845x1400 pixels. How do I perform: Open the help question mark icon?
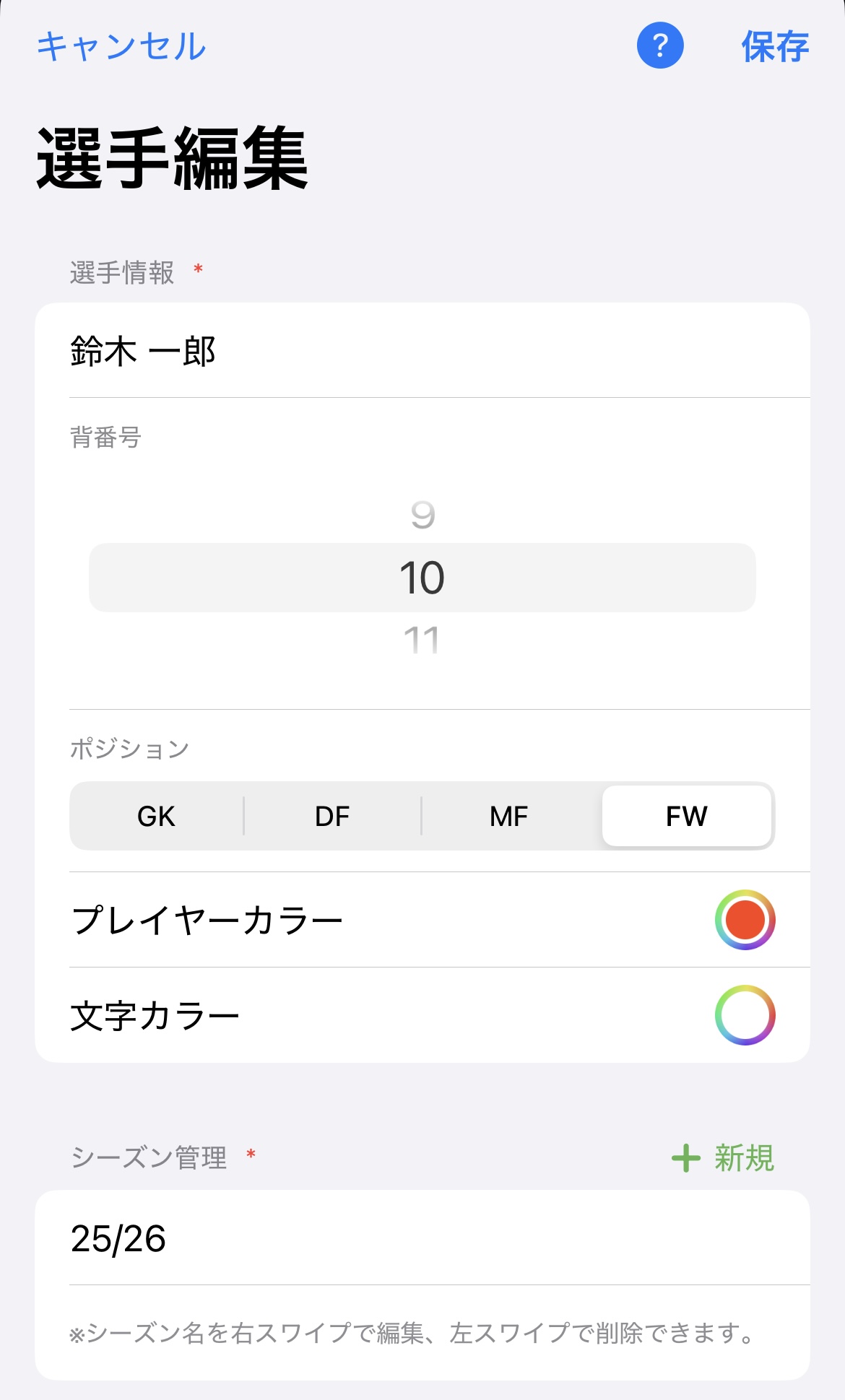tap(659, 46)
